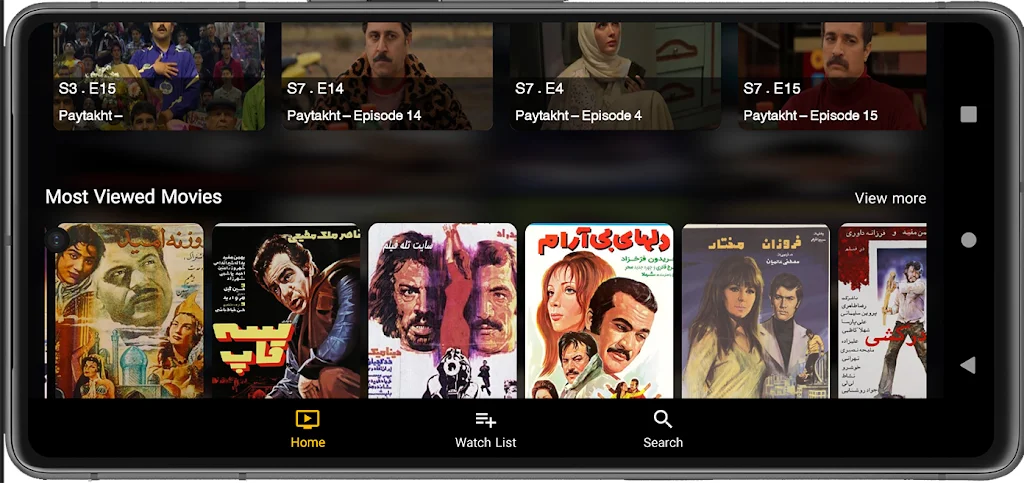Go to the Watch List tab
1024x483 pixels.
485,429
